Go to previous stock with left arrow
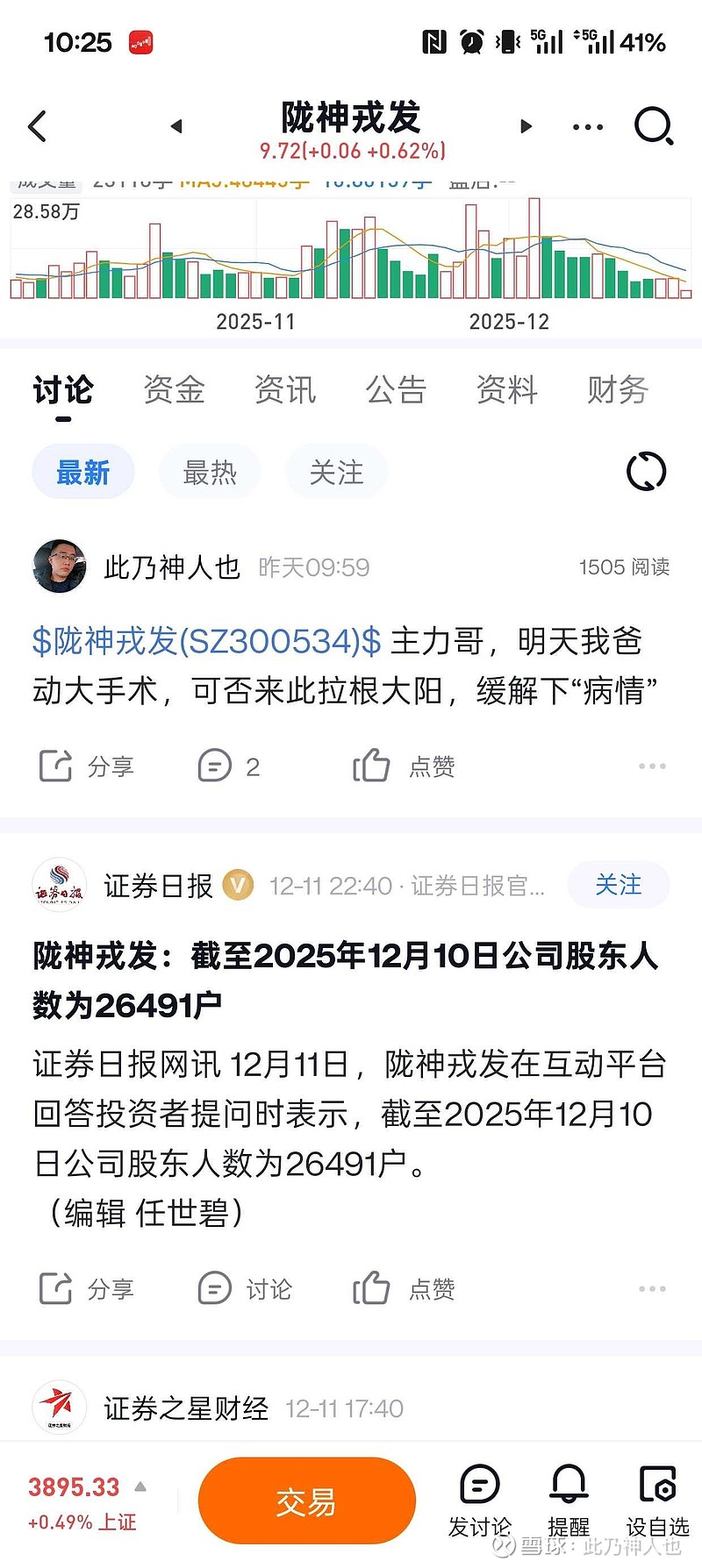This screenshot has width=702, height=1568. (175, 125)
